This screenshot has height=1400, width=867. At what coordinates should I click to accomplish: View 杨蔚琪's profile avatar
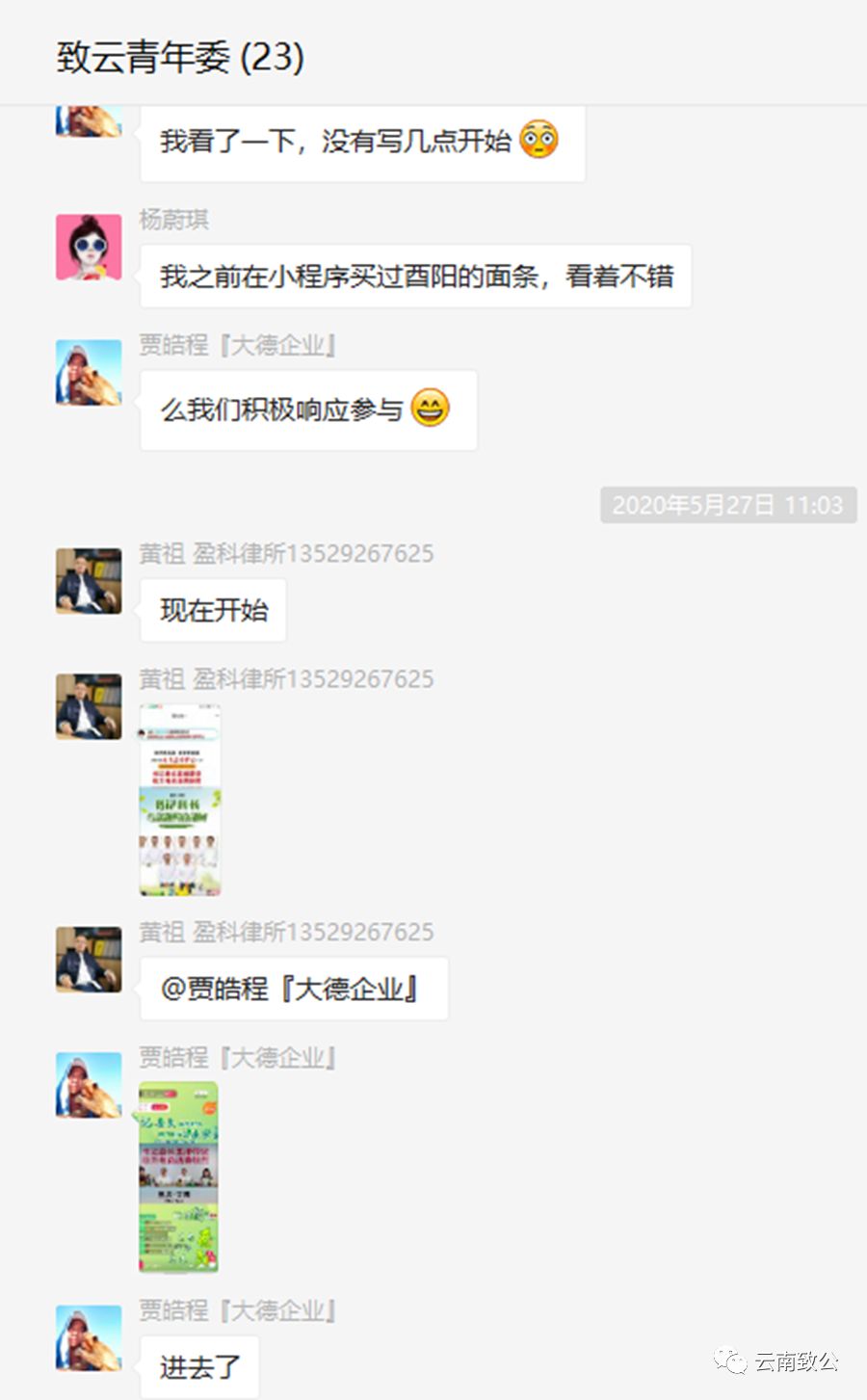tap(89, 248)
